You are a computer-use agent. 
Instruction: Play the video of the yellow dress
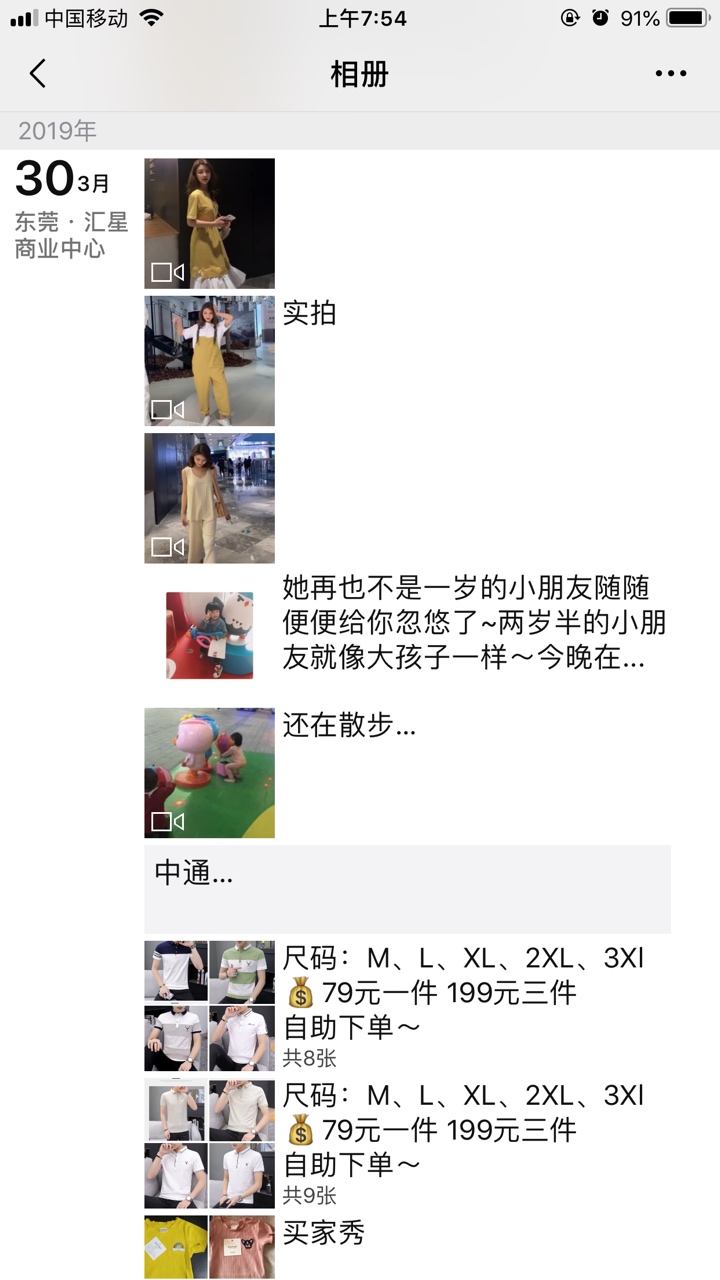pos(209,223)
